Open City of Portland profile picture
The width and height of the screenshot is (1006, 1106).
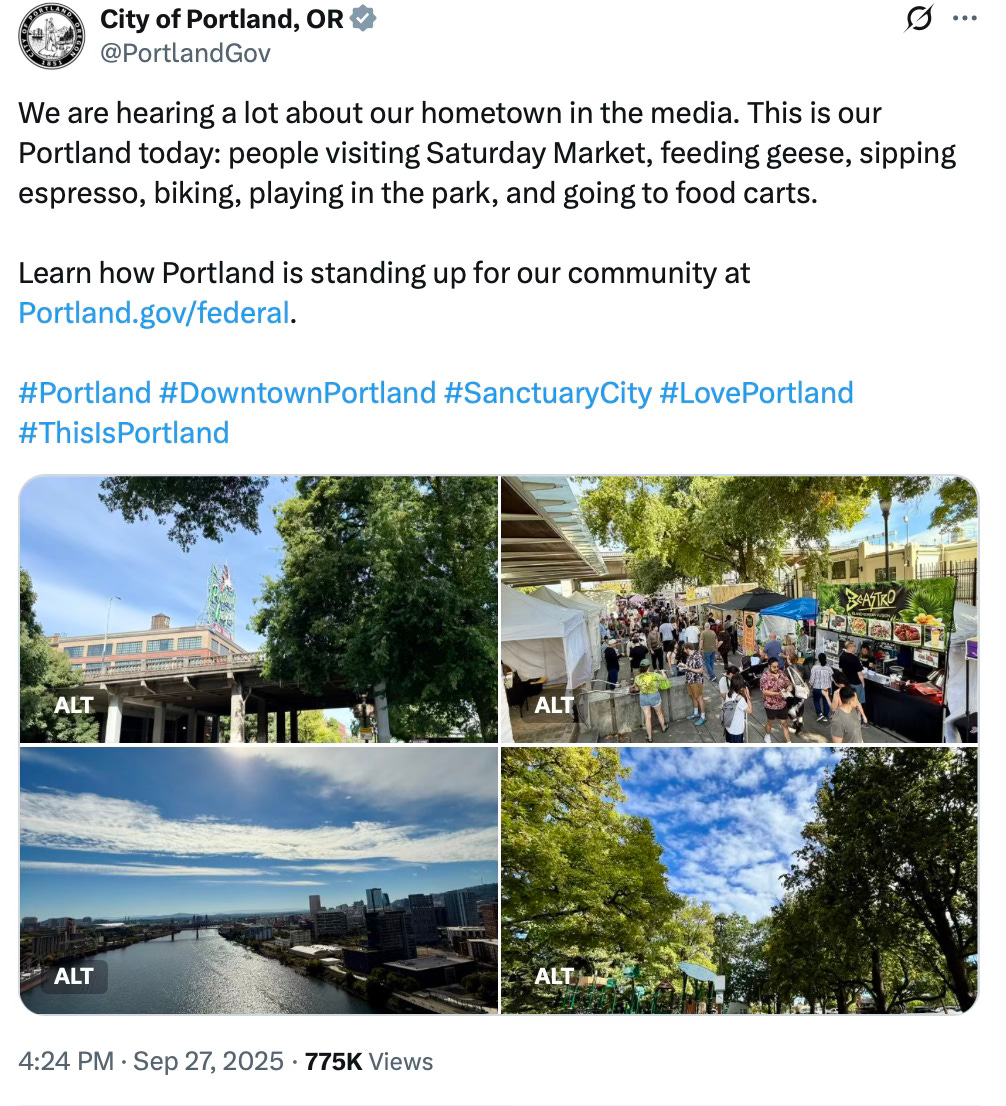[x=52, y=36]
